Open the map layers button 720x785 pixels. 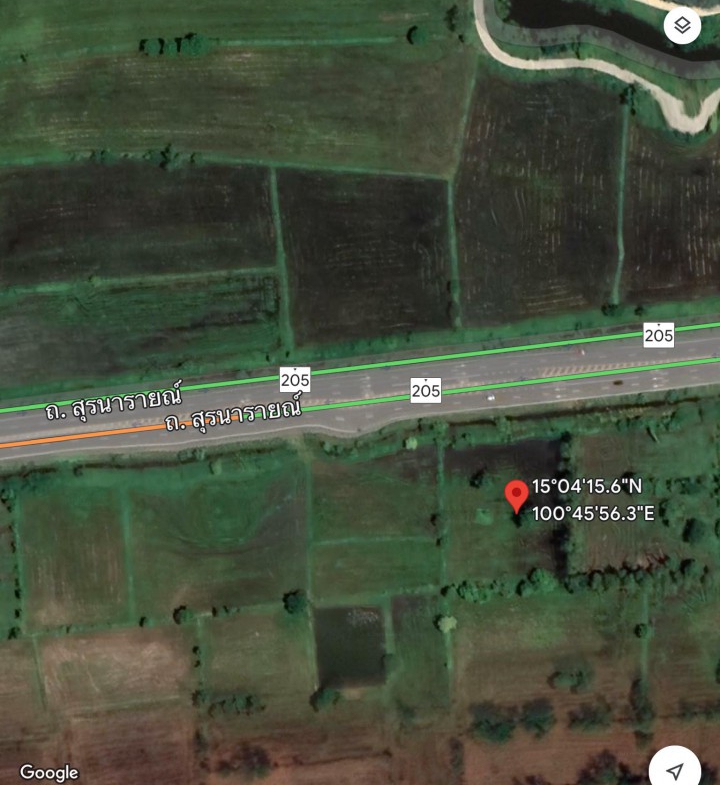click(x=682, y=25)
